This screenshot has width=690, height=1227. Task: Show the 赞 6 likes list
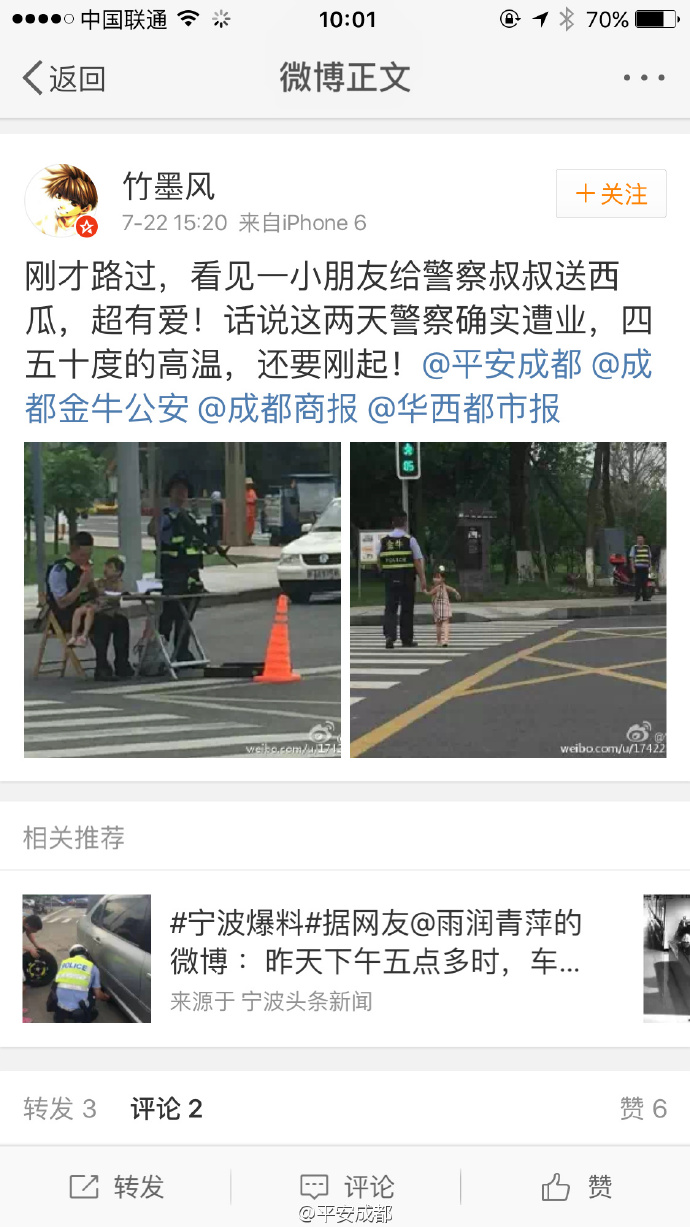[x=643, y=1108]
